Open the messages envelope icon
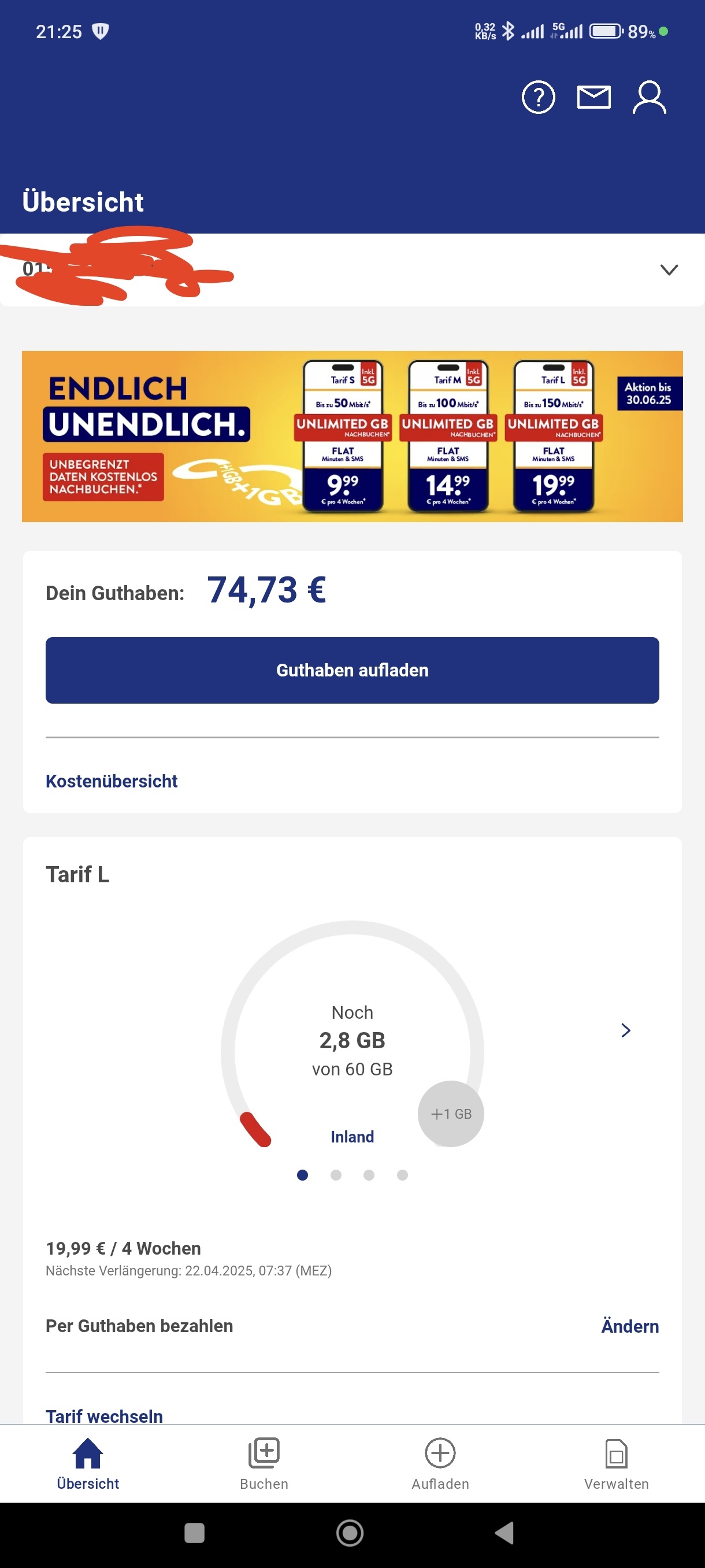Screen dimensions: 705x1568 point(593,97)
